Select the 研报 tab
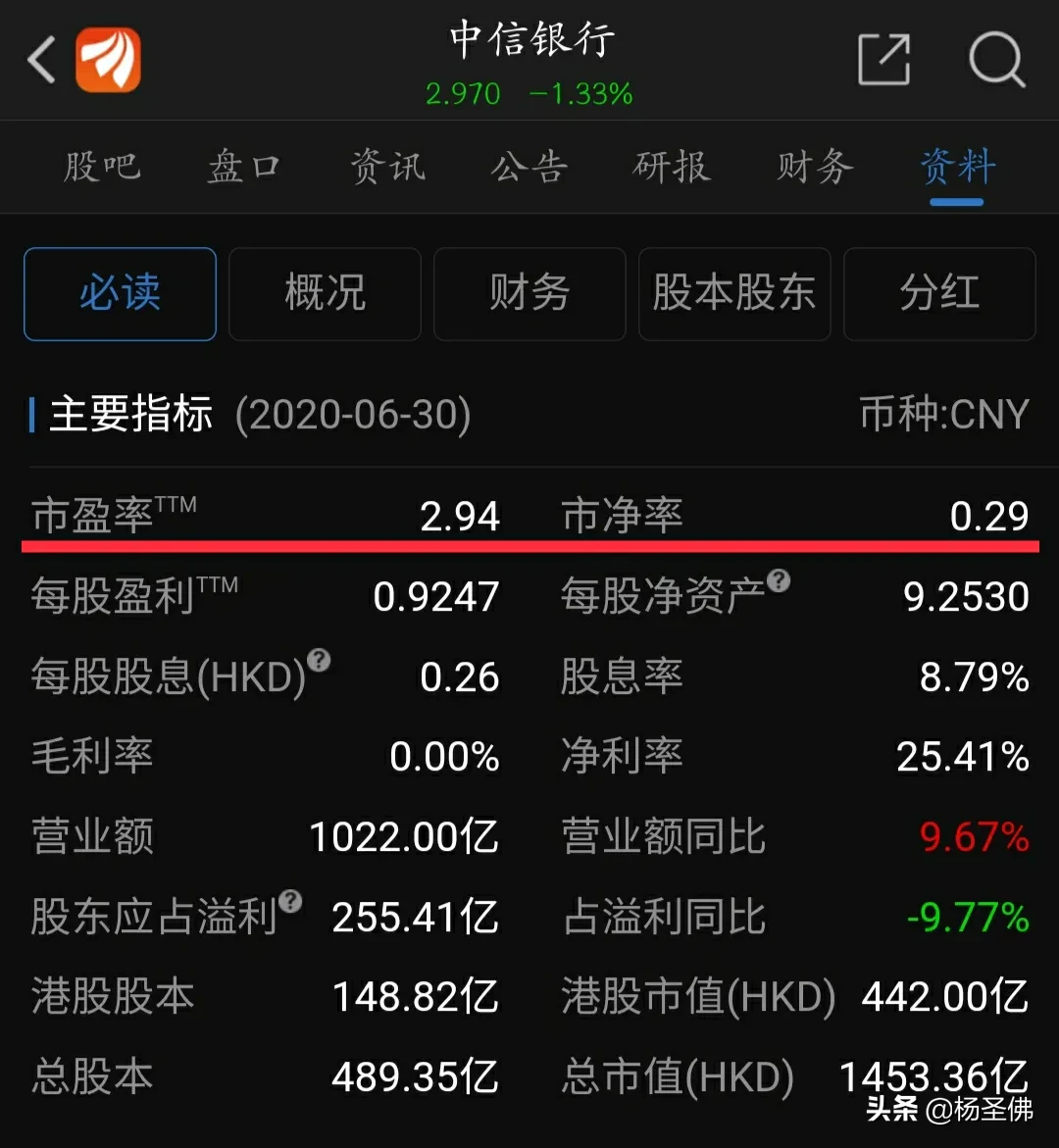The width and height of the screenshot is (1059, 1148). coord(672,167)
